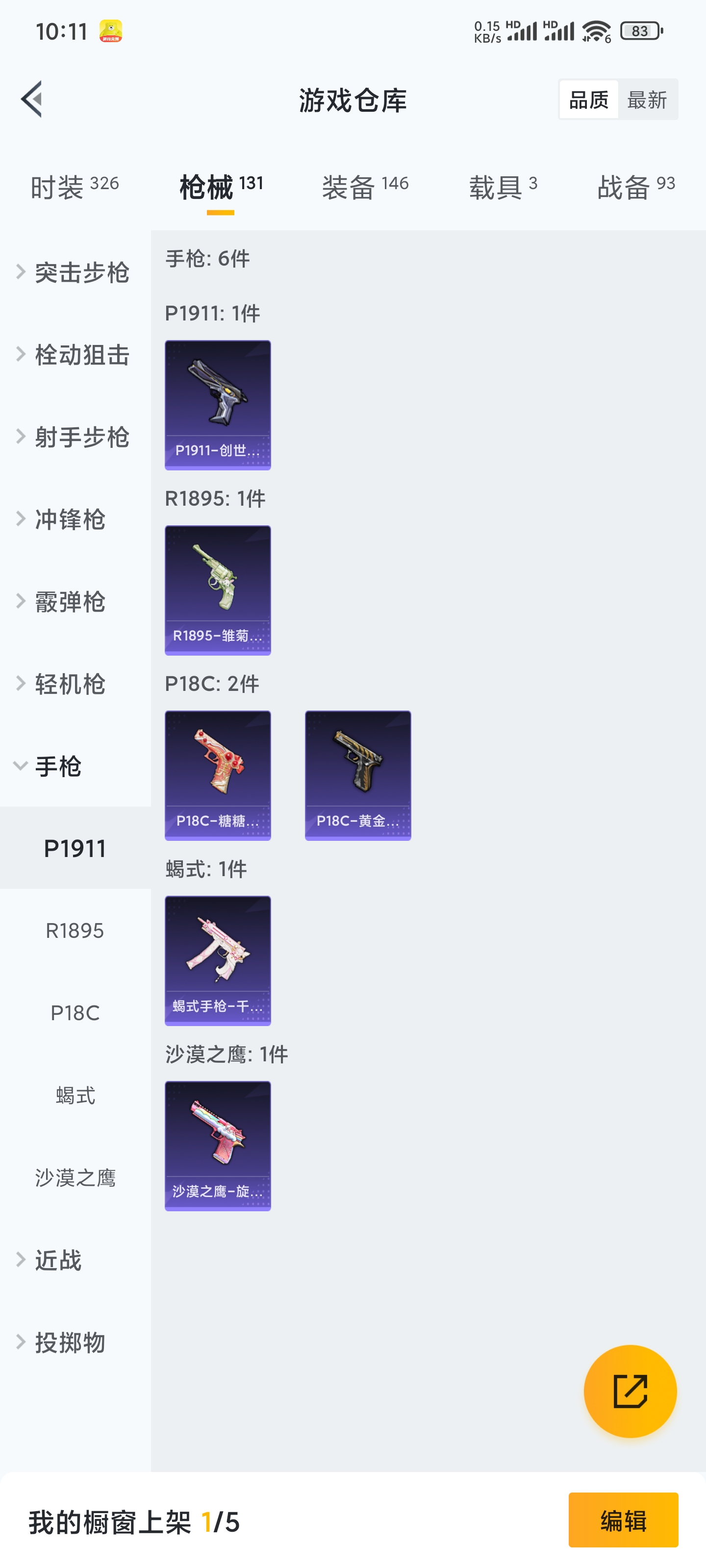Viewport: 706px width, 1568px height.
Task: Select R1895 in the sidebar
Action: (75, 931)
